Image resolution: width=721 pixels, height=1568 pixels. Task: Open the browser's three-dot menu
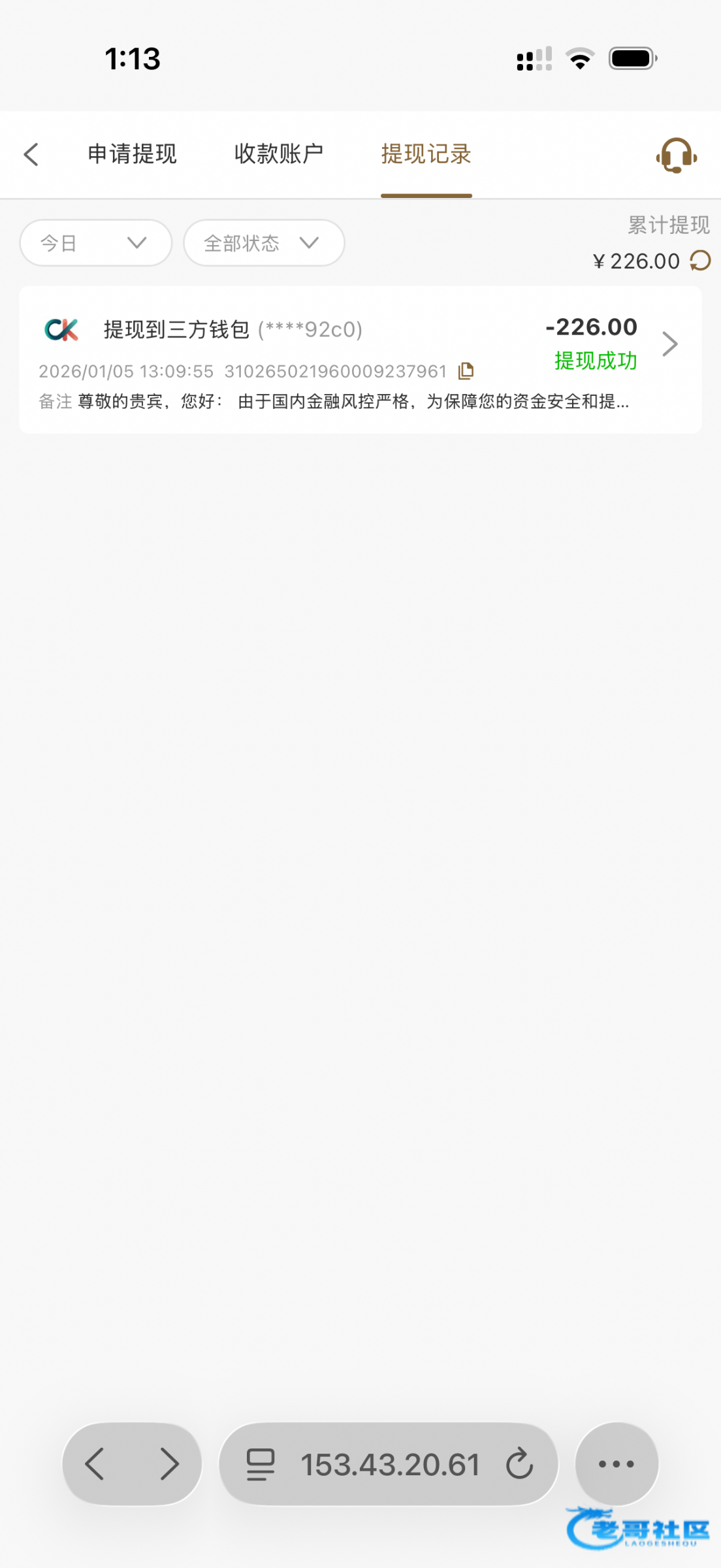(x=616, y=1463)
